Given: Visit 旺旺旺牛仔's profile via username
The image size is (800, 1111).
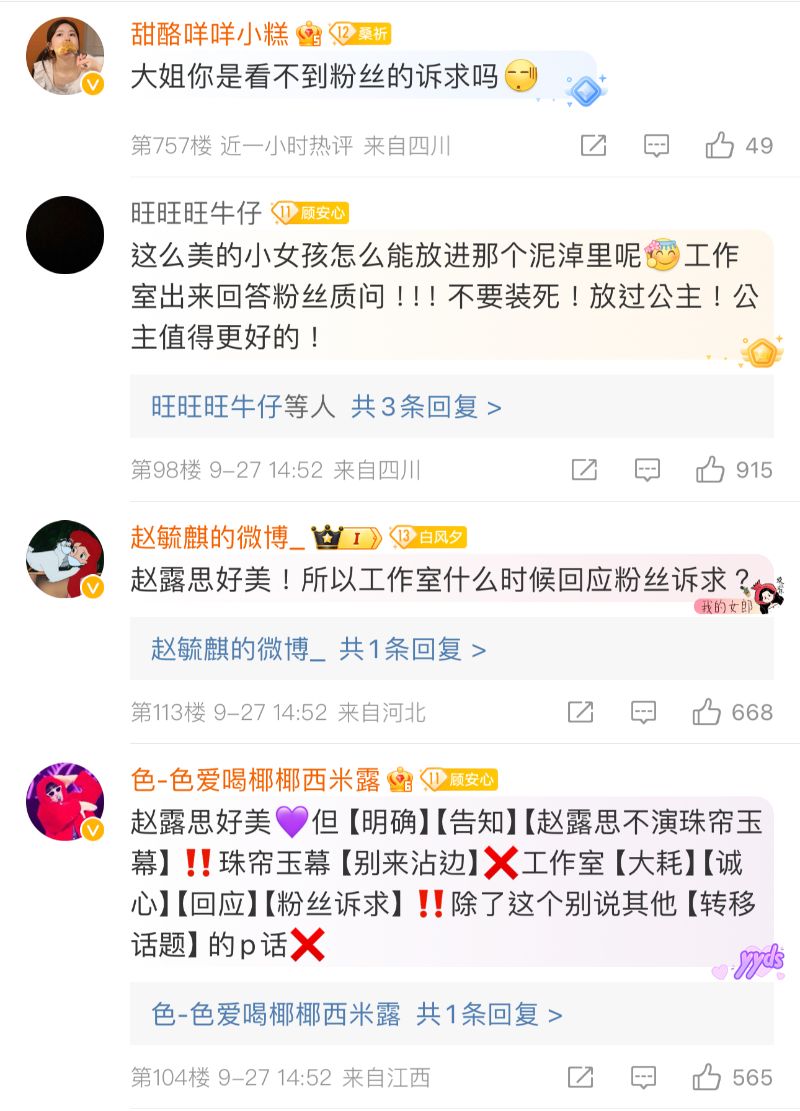Looking at the screenshot, I should point(196,213).
